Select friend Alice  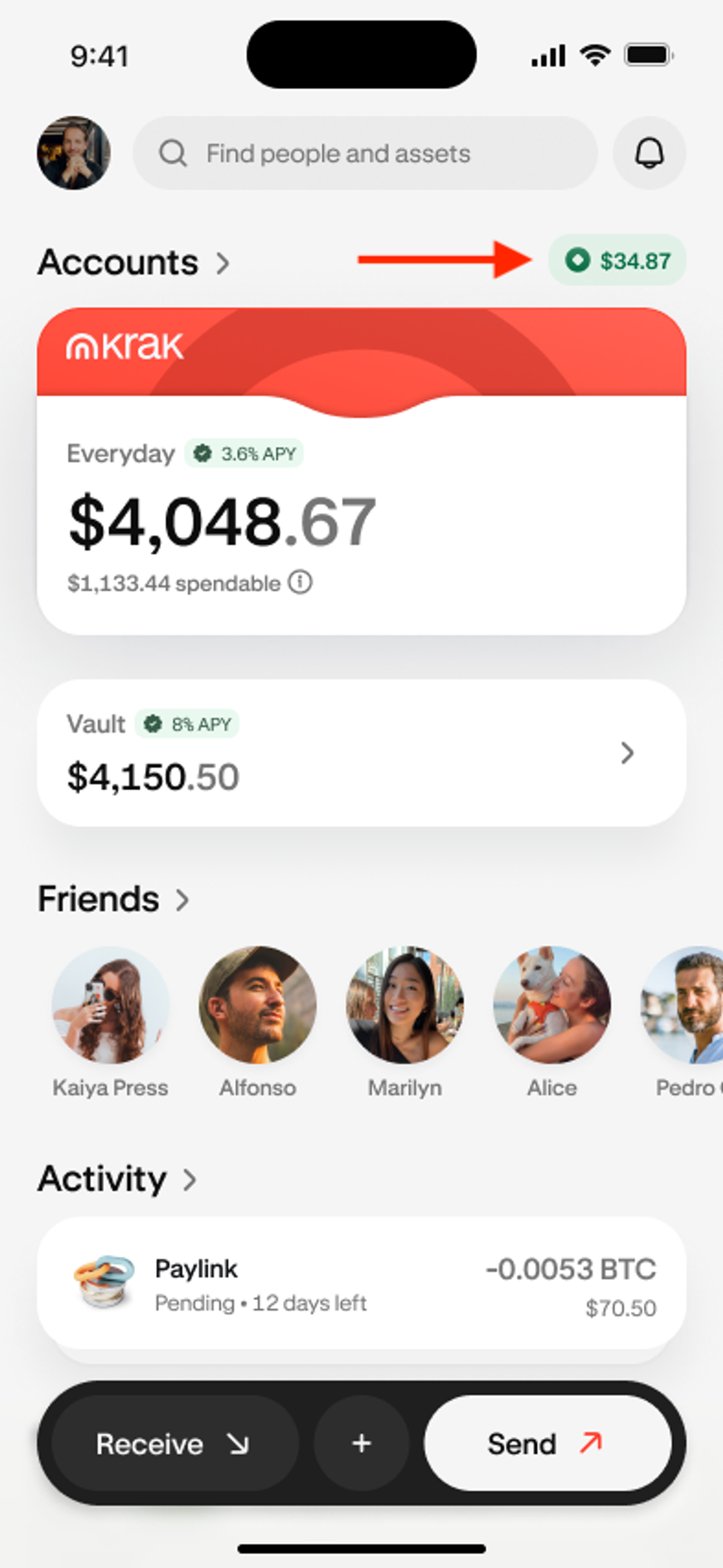pos(552,1006)
